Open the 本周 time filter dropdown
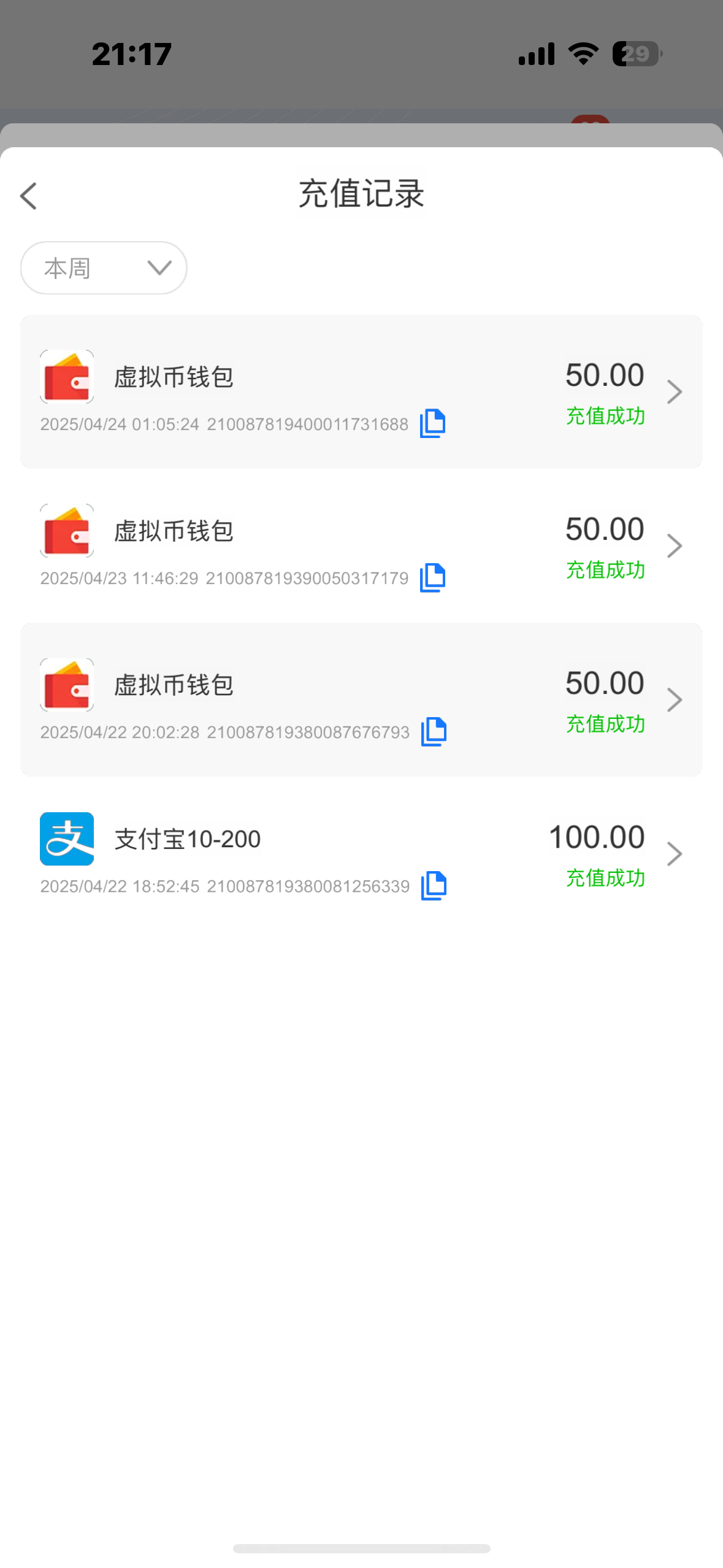This screenshot has height=1568, width=723. click(104, 268)
